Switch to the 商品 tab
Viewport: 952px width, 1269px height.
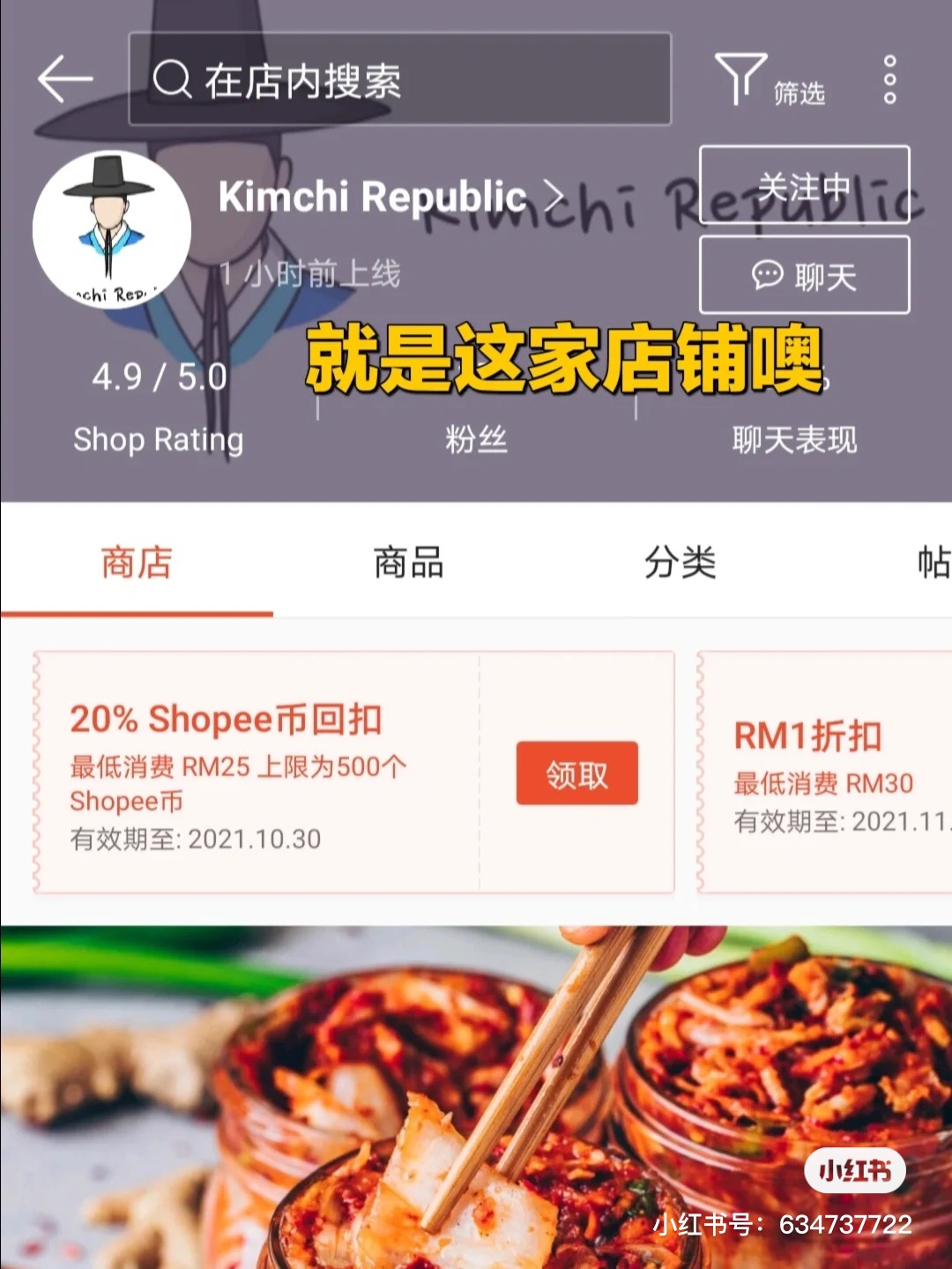[x=408, y=563]
